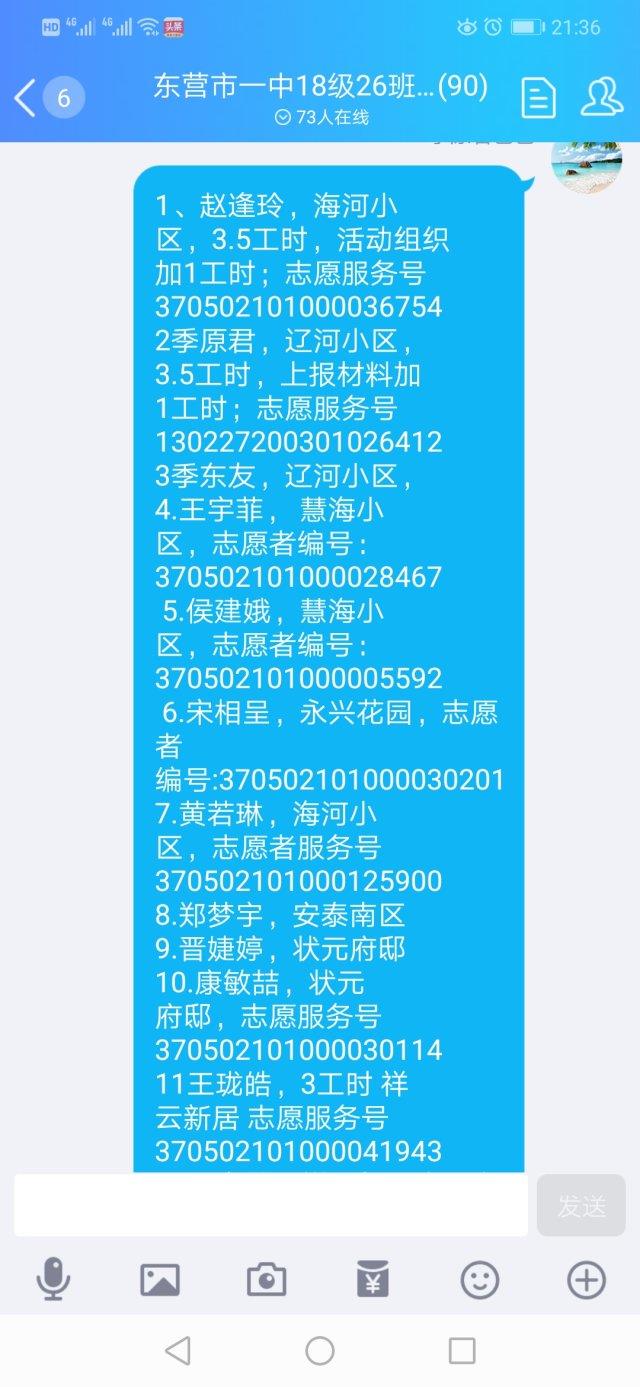Image resolution: width=640 pixels, height=1387 pixels.
Task: Tap system back navigation button
Action: [x=178, y=1351]
